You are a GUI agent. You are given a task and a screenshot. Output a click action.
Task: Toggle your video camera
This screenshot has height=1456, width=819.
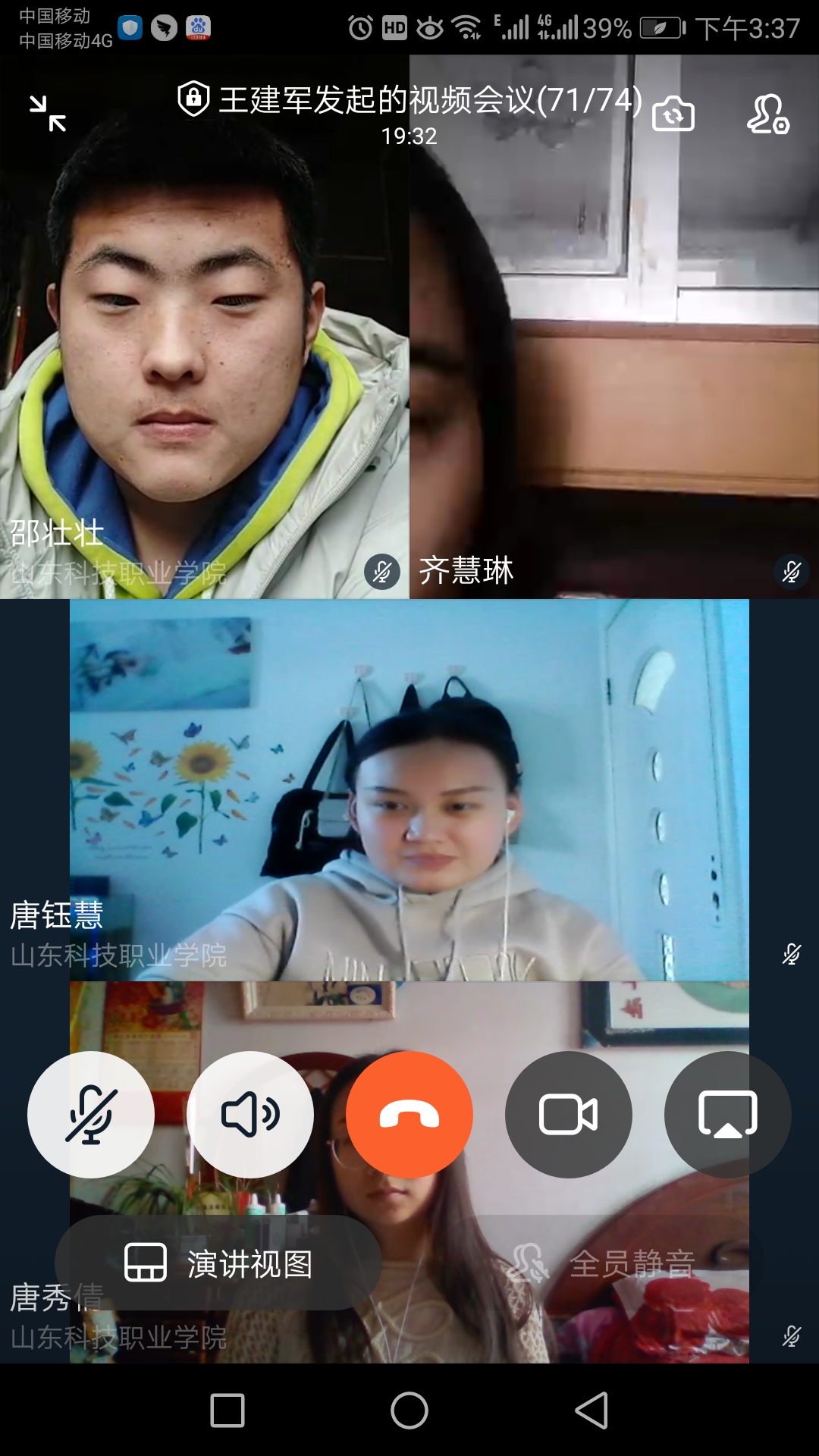click(x=569, y=1115)
